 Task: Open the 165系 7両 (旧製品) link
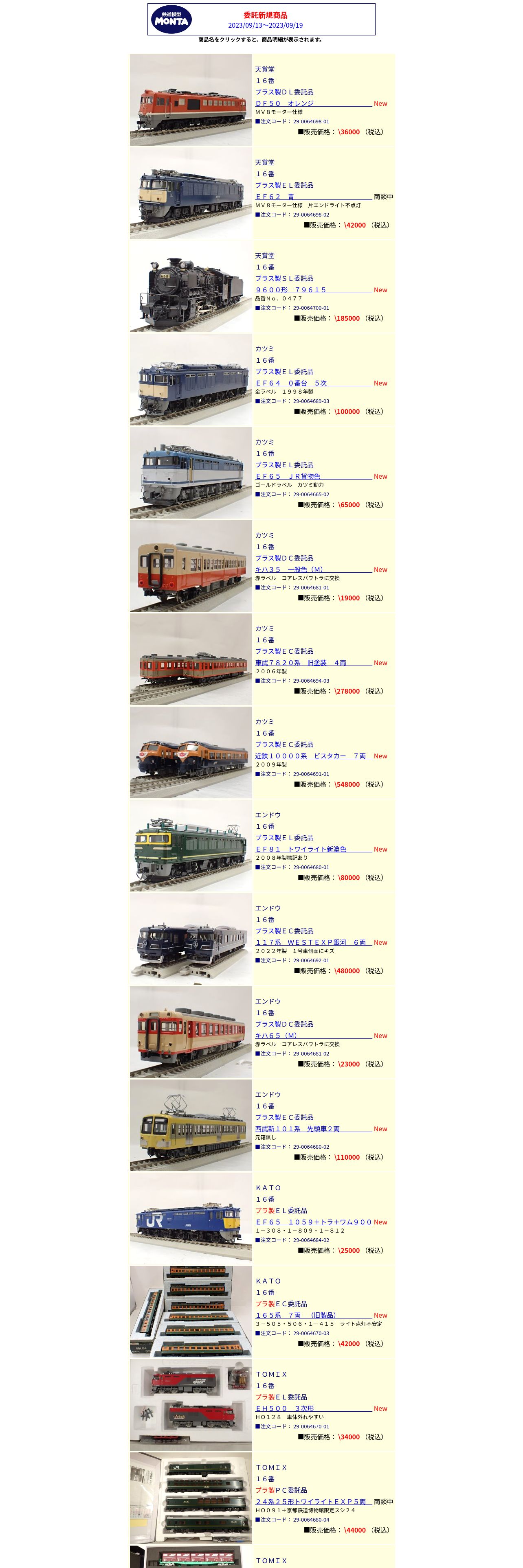(x=295, y=1314)
